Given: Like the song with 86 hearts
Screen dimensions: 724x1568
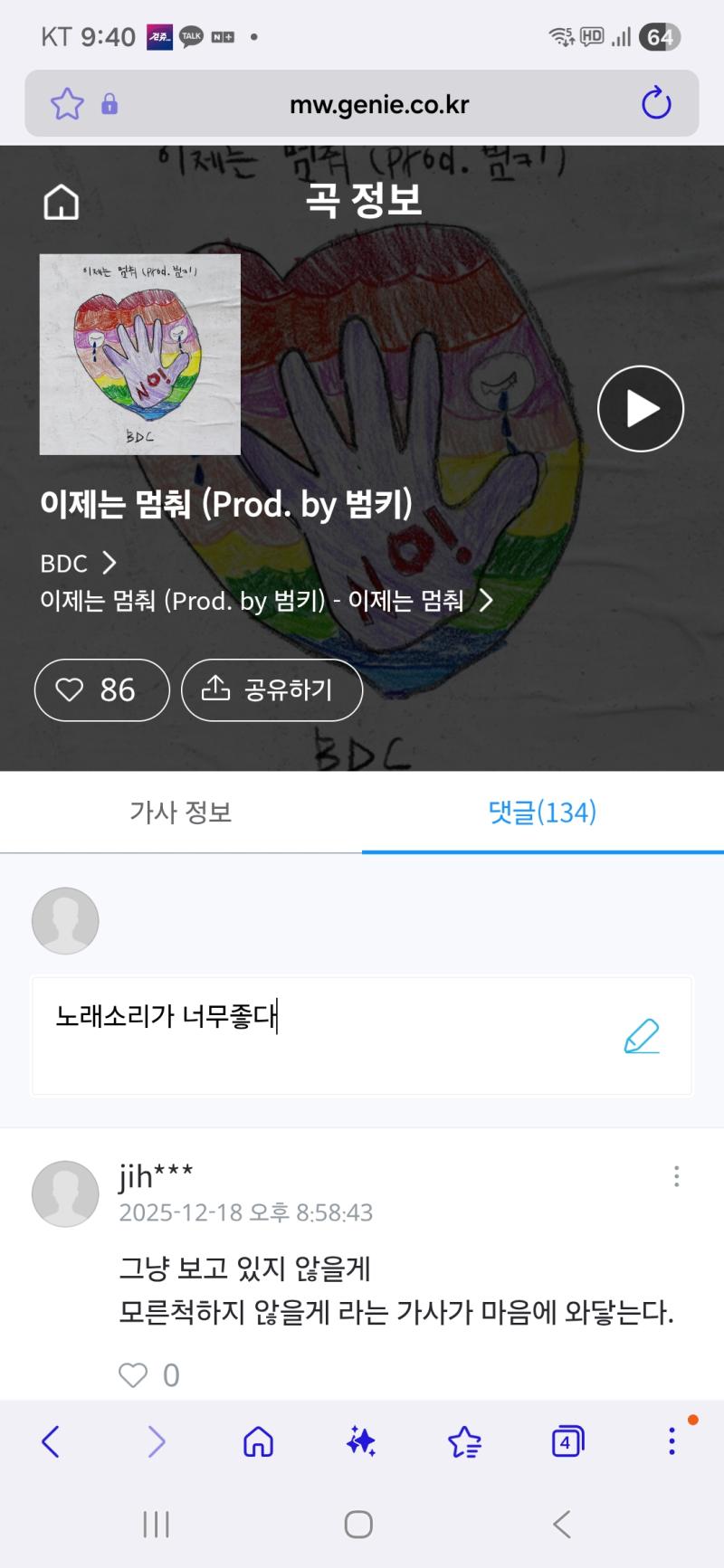Looking at the screenshot, I should 101,690.
